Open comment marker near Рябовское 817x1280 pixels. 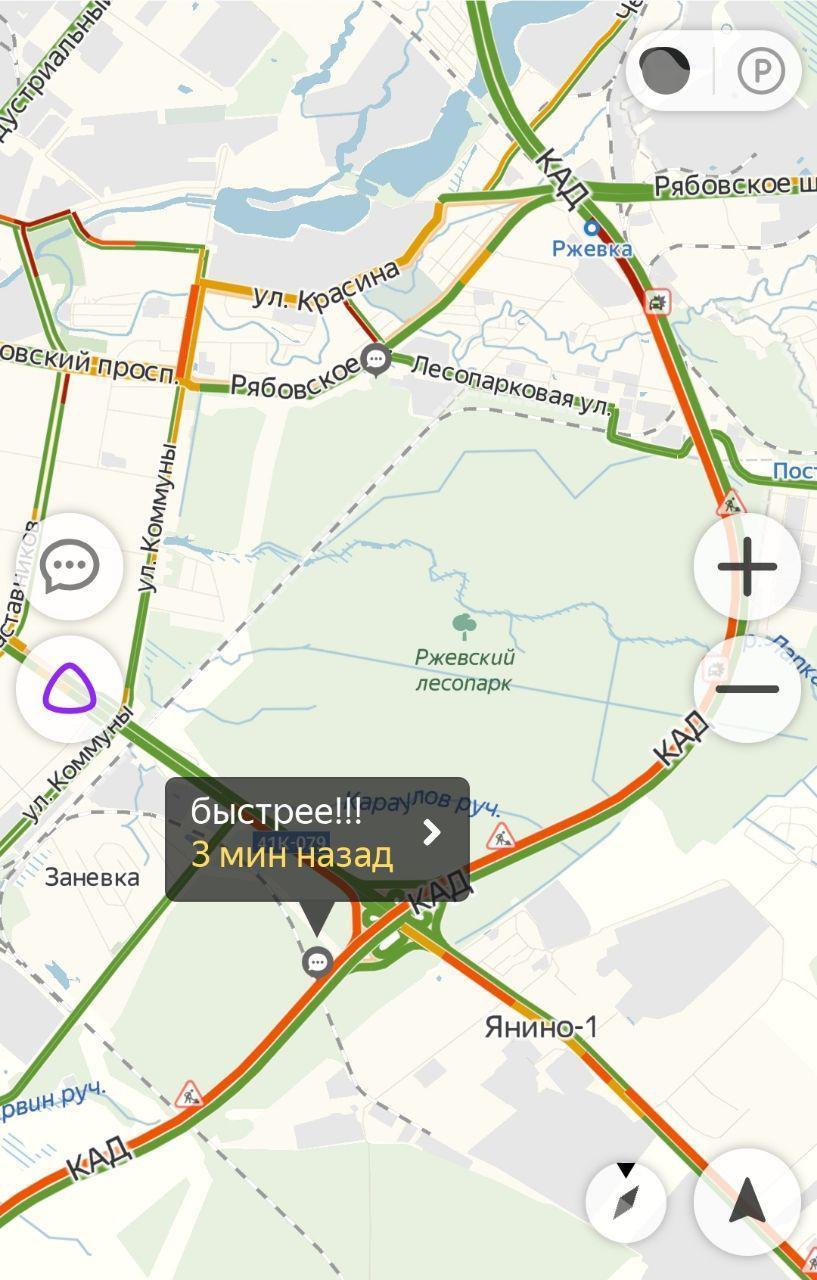click(x=376, y=358)
